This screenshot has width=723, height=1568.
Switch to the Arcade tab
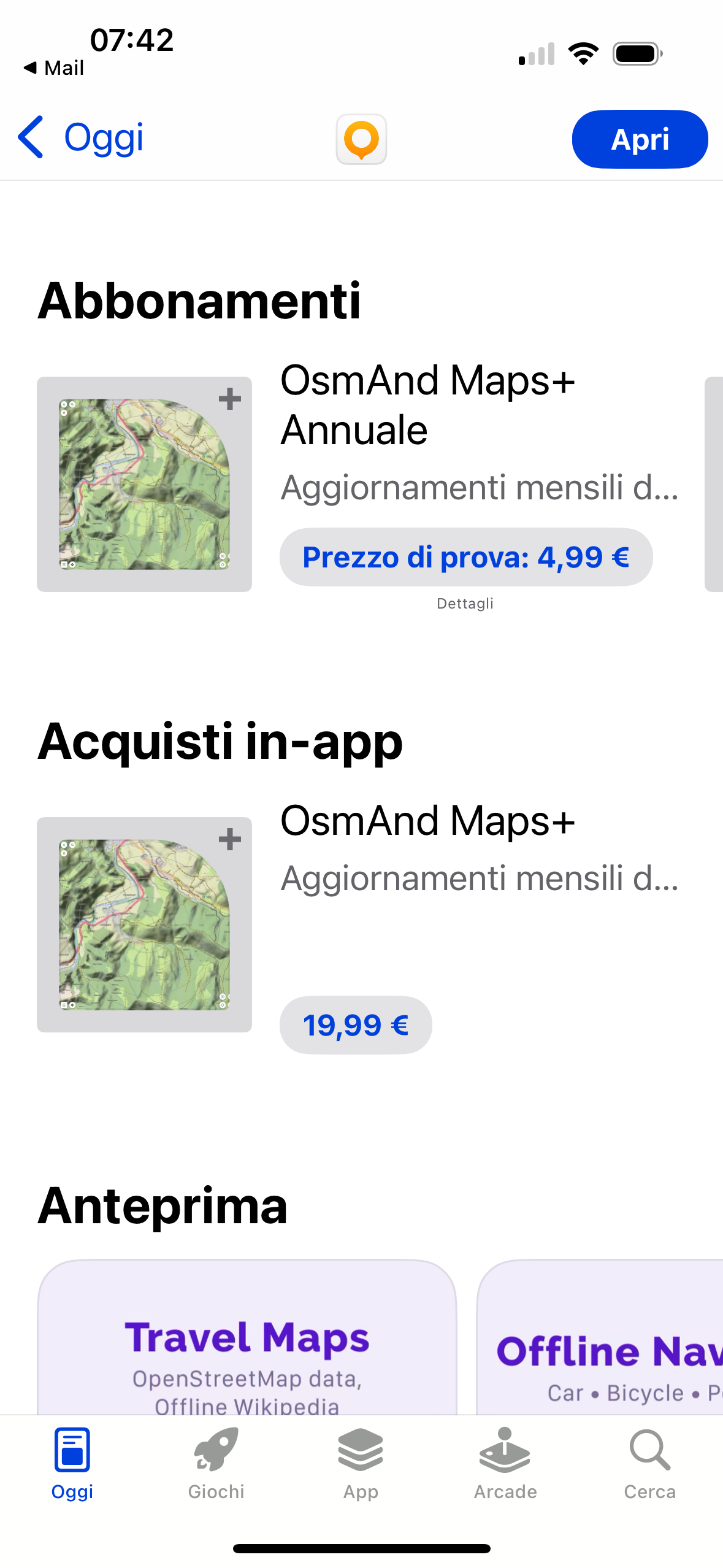pyautogui.click(x=505, y=1463)
